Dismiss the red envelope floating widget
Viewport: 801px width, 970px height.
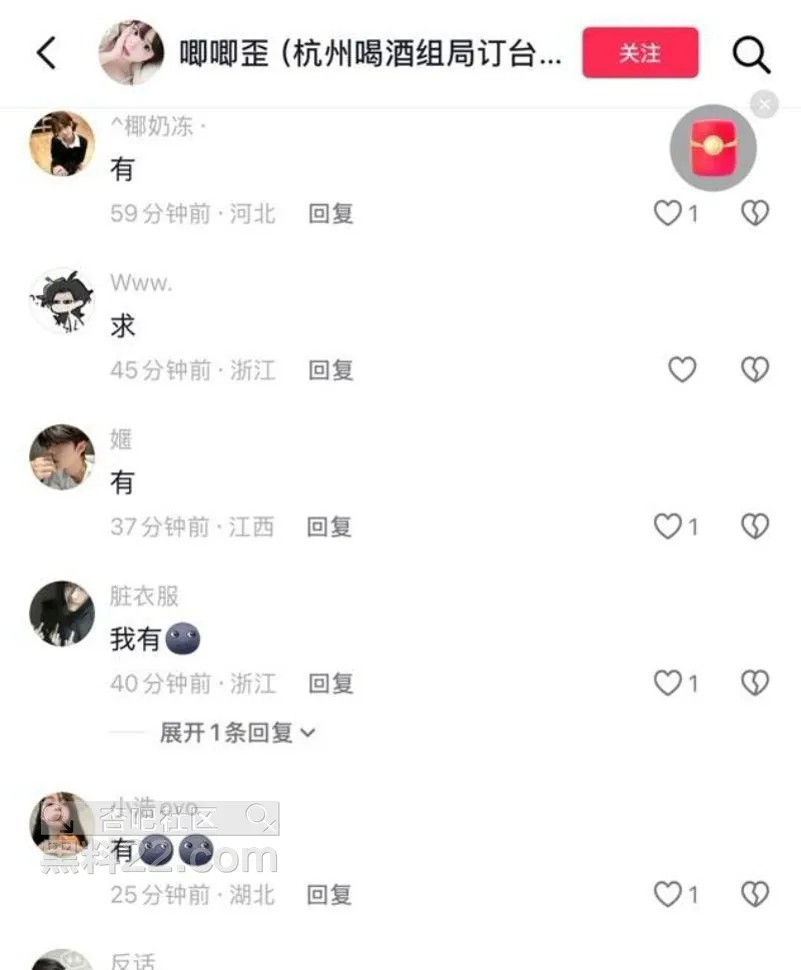tap(765, 105)
